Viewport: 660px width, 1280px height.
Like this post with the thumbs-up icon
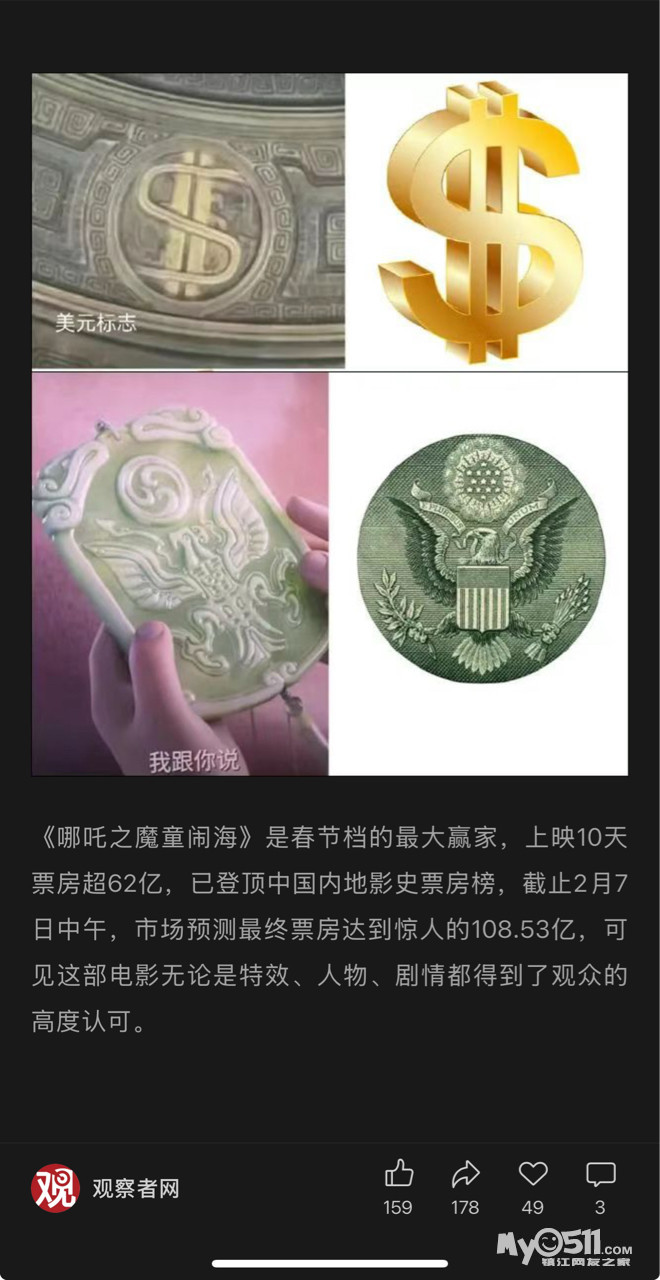coord(398,1175)
